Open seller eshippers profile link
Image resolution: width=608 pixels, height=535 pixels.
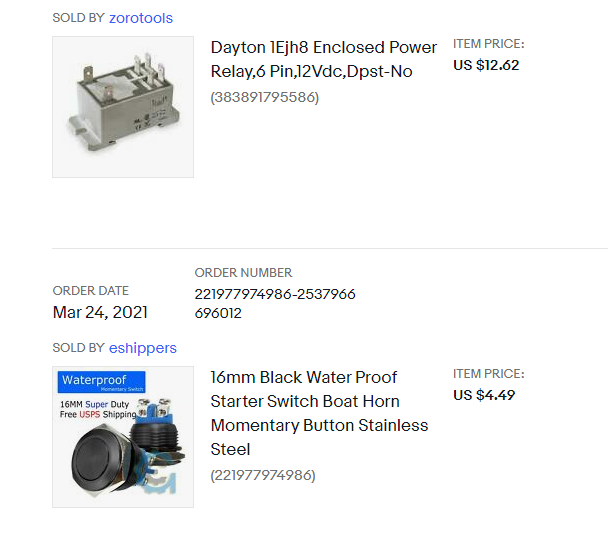[x=142, y=348]
